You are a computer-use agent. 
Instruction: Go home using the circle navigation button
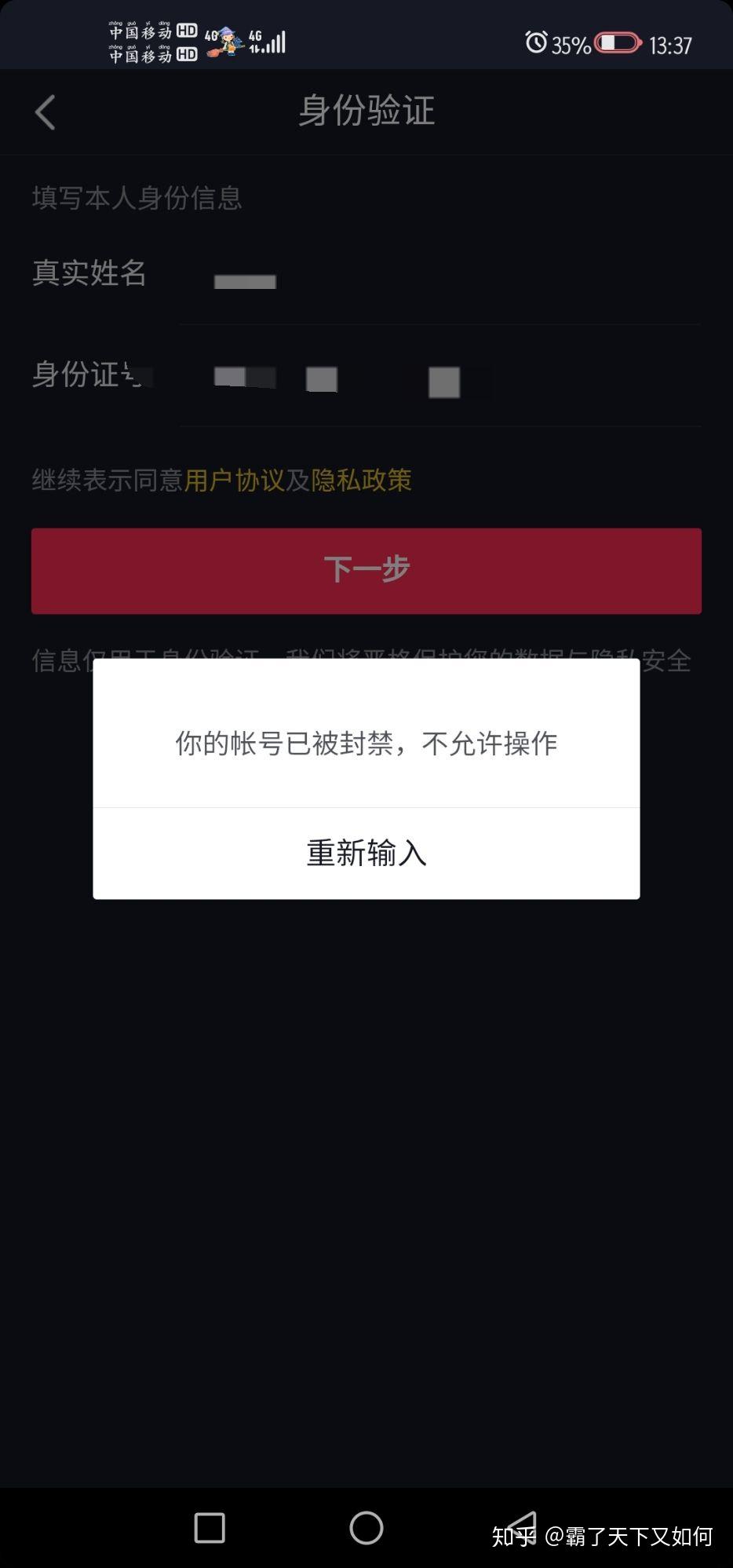pyautogui.click(x=366, y=1529)
